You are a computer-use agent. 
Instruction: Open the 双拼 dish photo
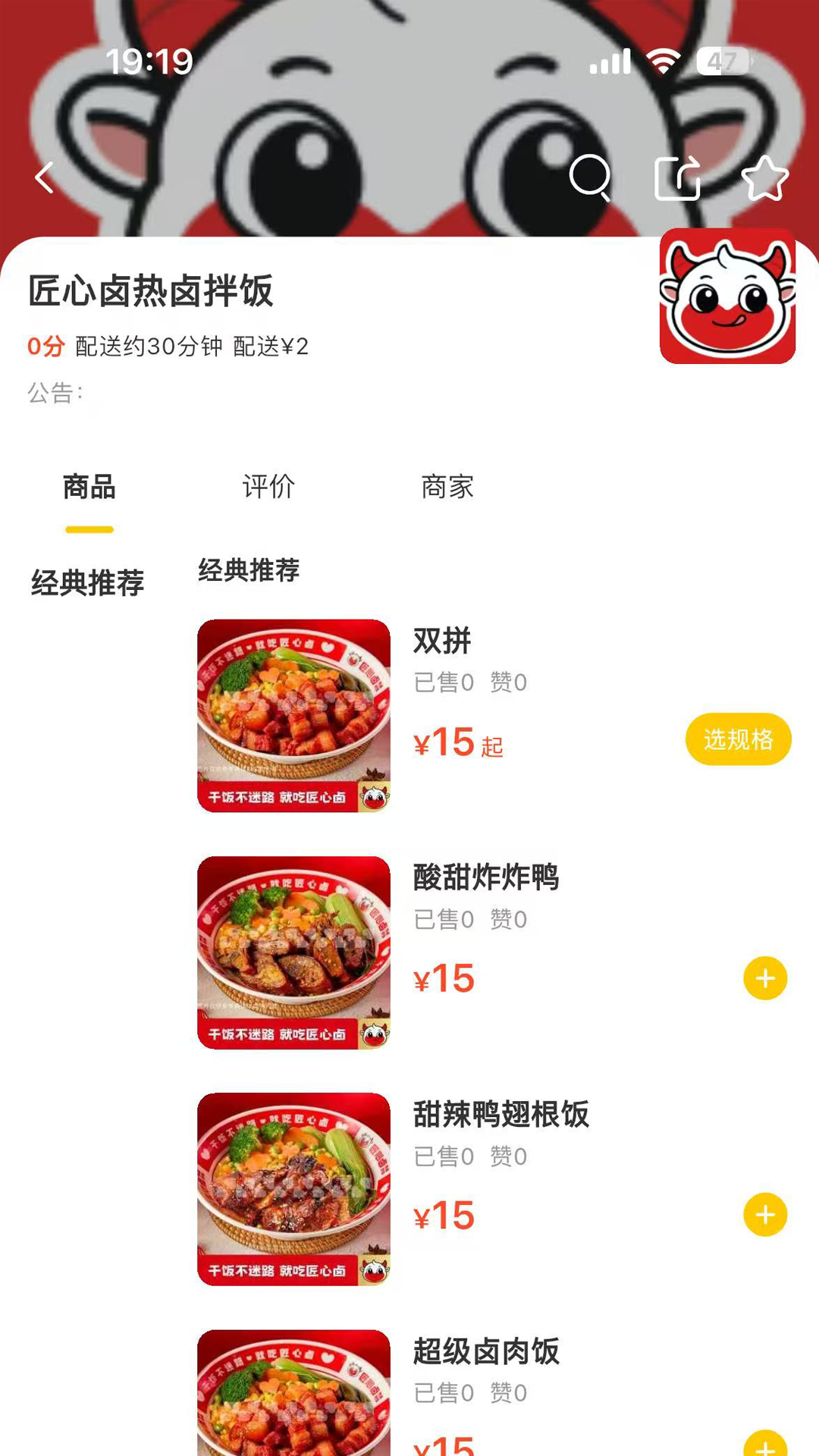293,716
